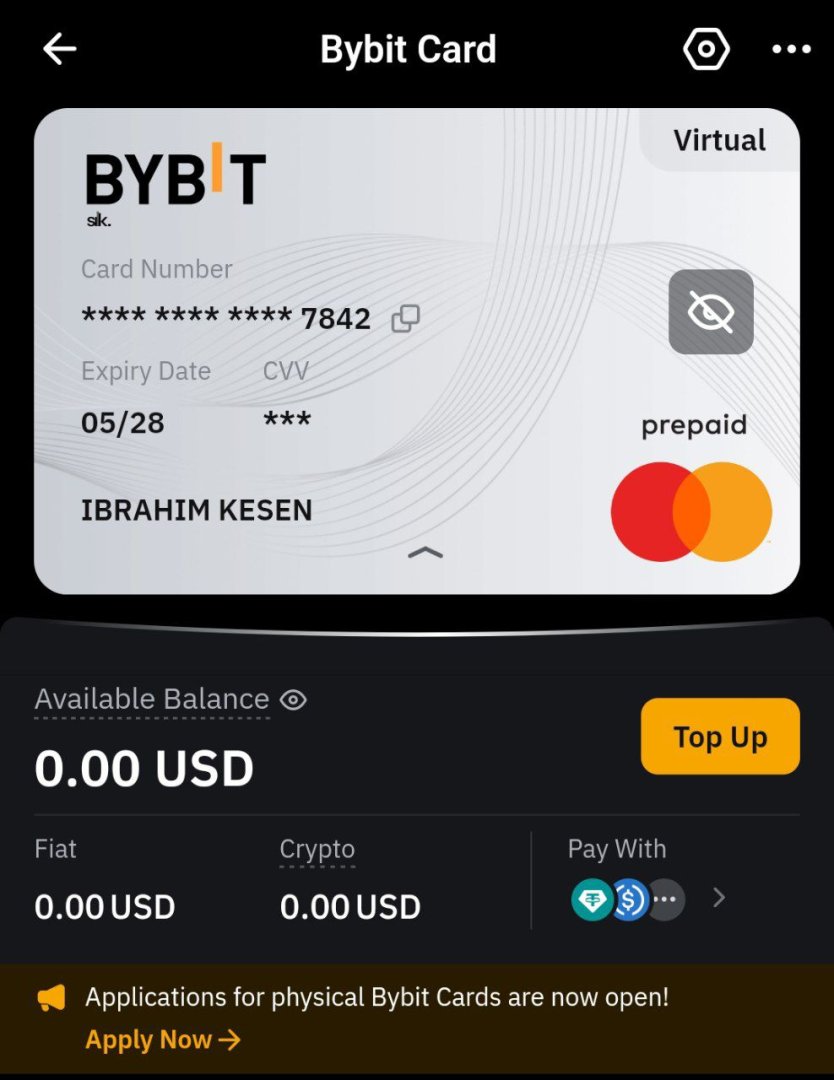Collapse the card with the up chevron
This screenshot has width=834, height=1080.
tap(426, 552)
